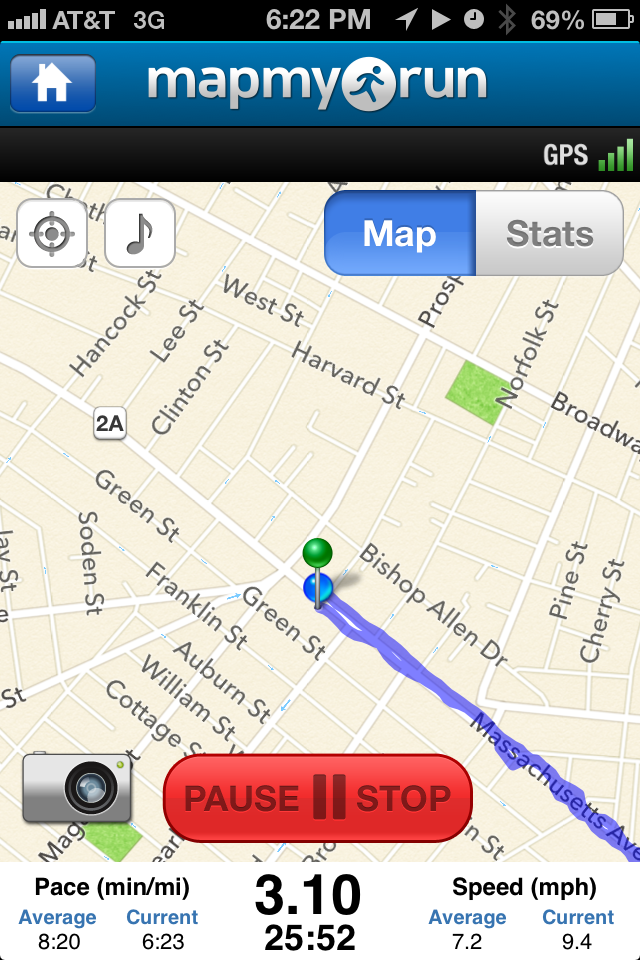Go to the home screen button
Screen dimensions: 640x960
pos(53,83)
